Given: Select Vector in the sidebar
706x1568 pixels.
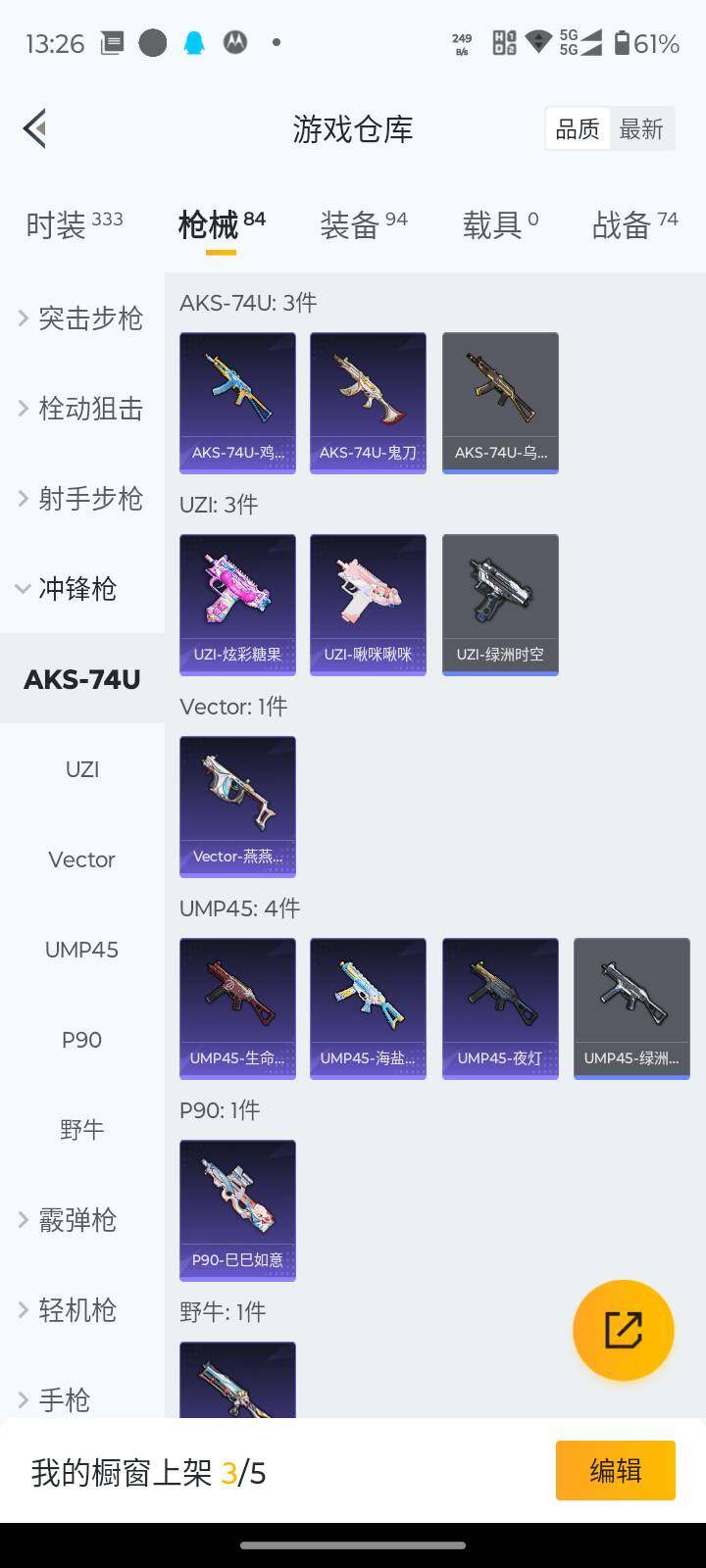Looking at the screenshot, I should [x=82, y=859].
